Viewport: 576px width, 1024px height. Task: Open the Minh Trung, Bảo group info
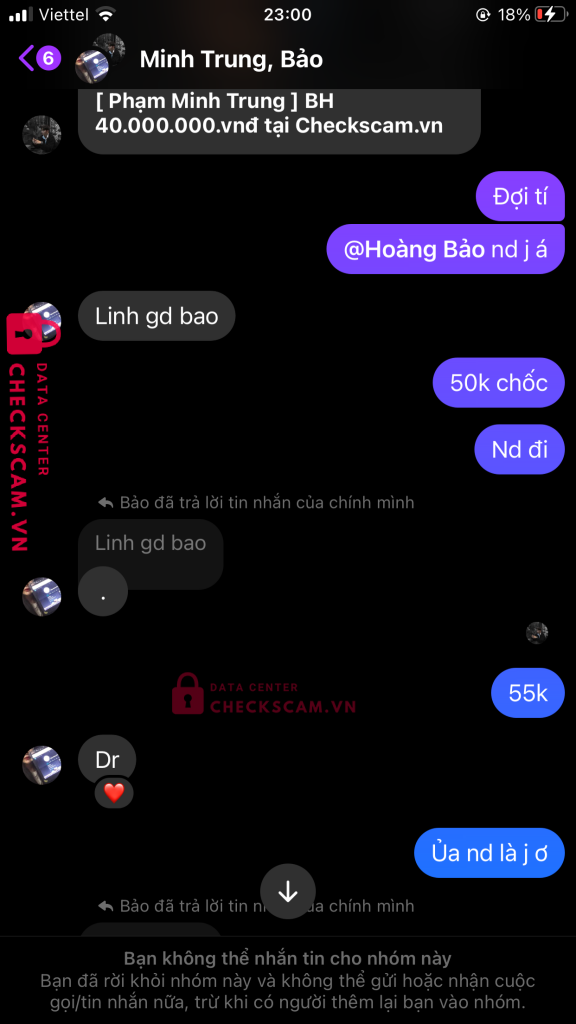point(231,59)
